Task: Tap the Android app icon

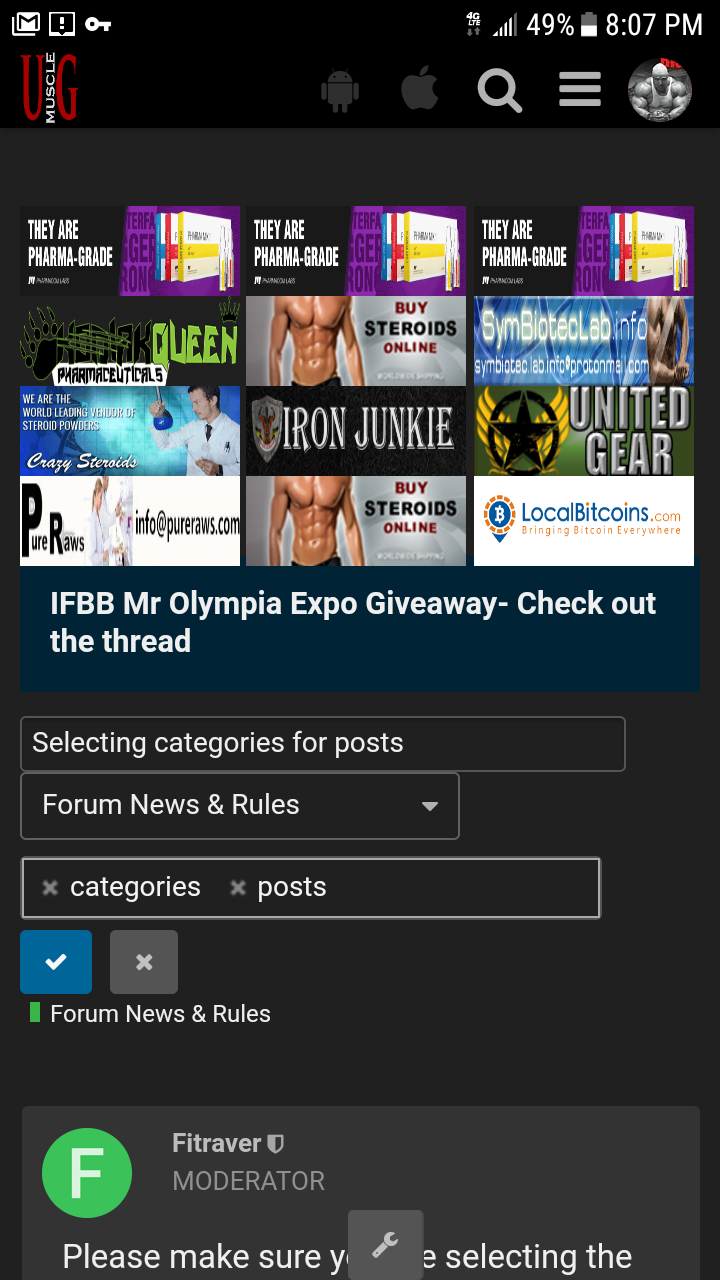Action: [340, 90]
